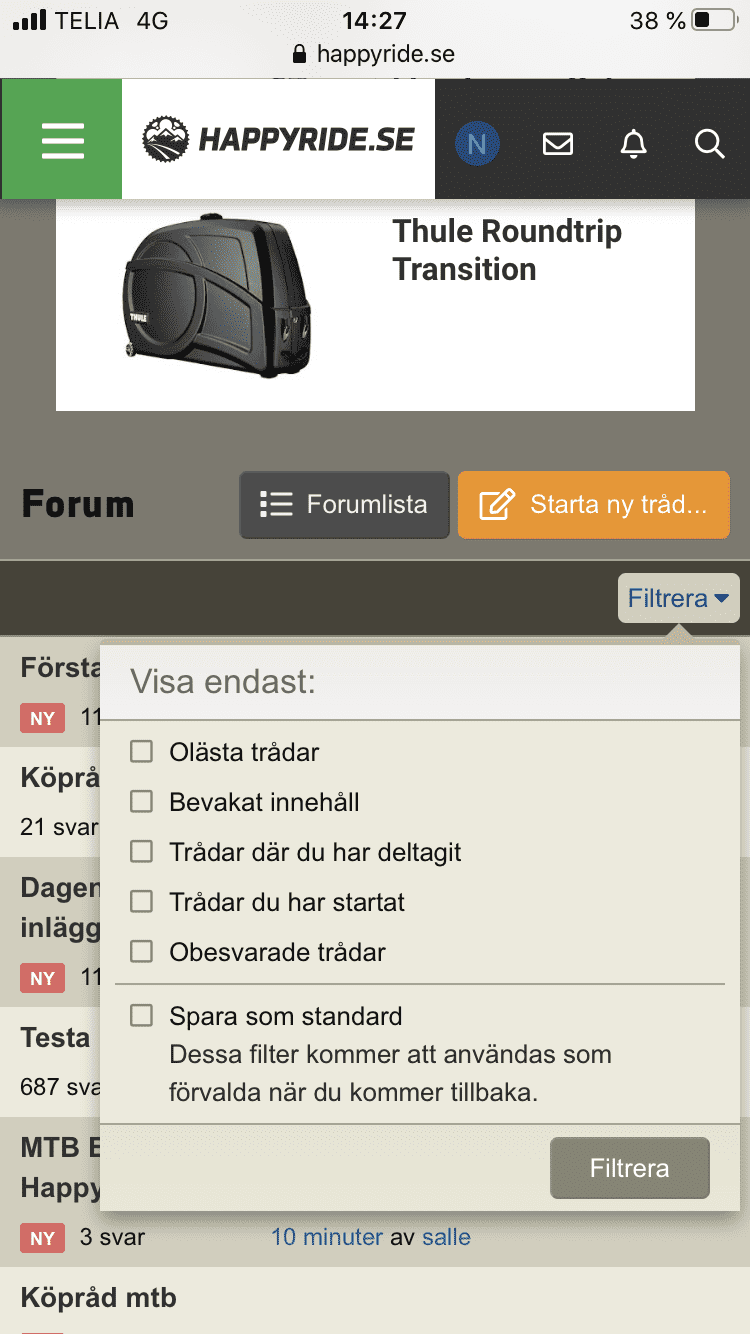The image size is (750, 1334).
Task: Open the Köpråd mtb thread
Action: 98,1298
